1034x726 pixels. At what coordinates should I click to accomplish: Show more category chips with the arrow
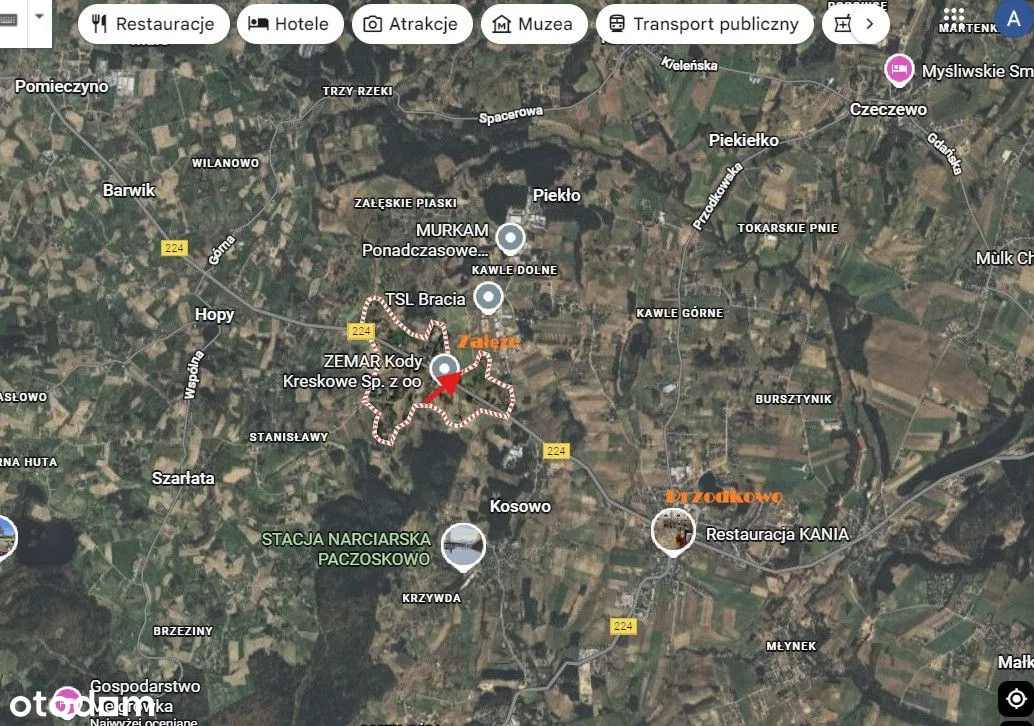[870, 23]
